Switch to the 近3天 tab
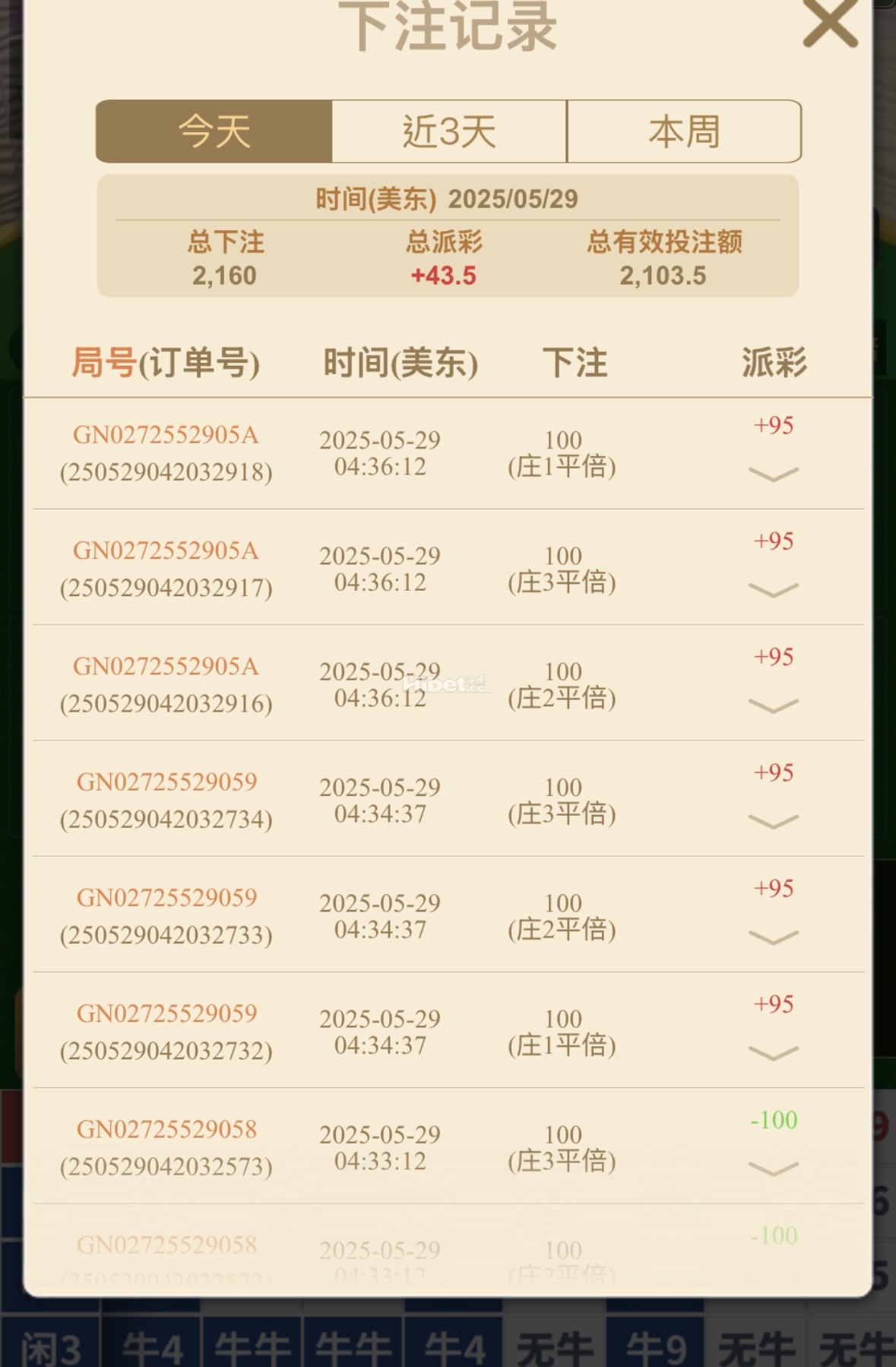 (448, 131)
